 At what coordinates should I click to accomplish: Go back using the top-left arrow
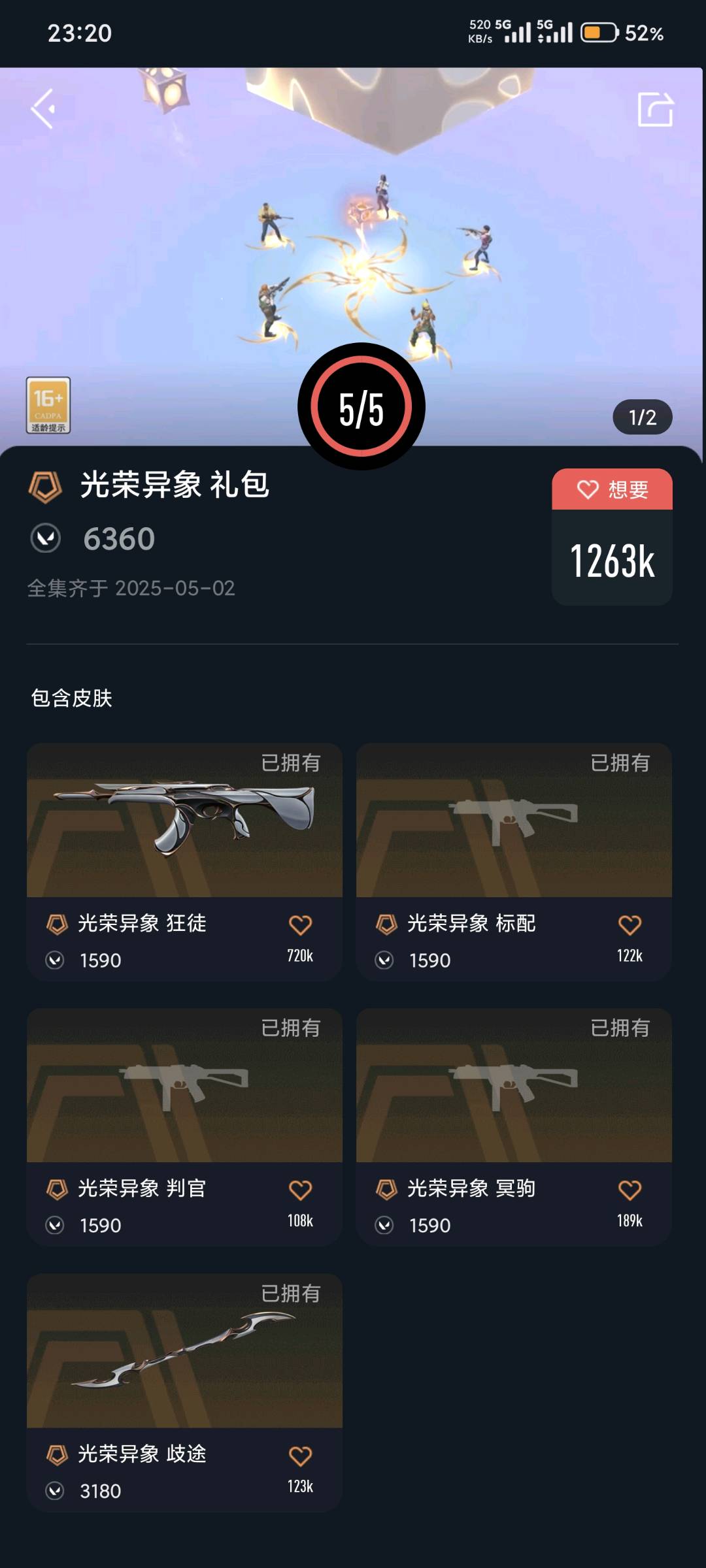pos(43,108)
